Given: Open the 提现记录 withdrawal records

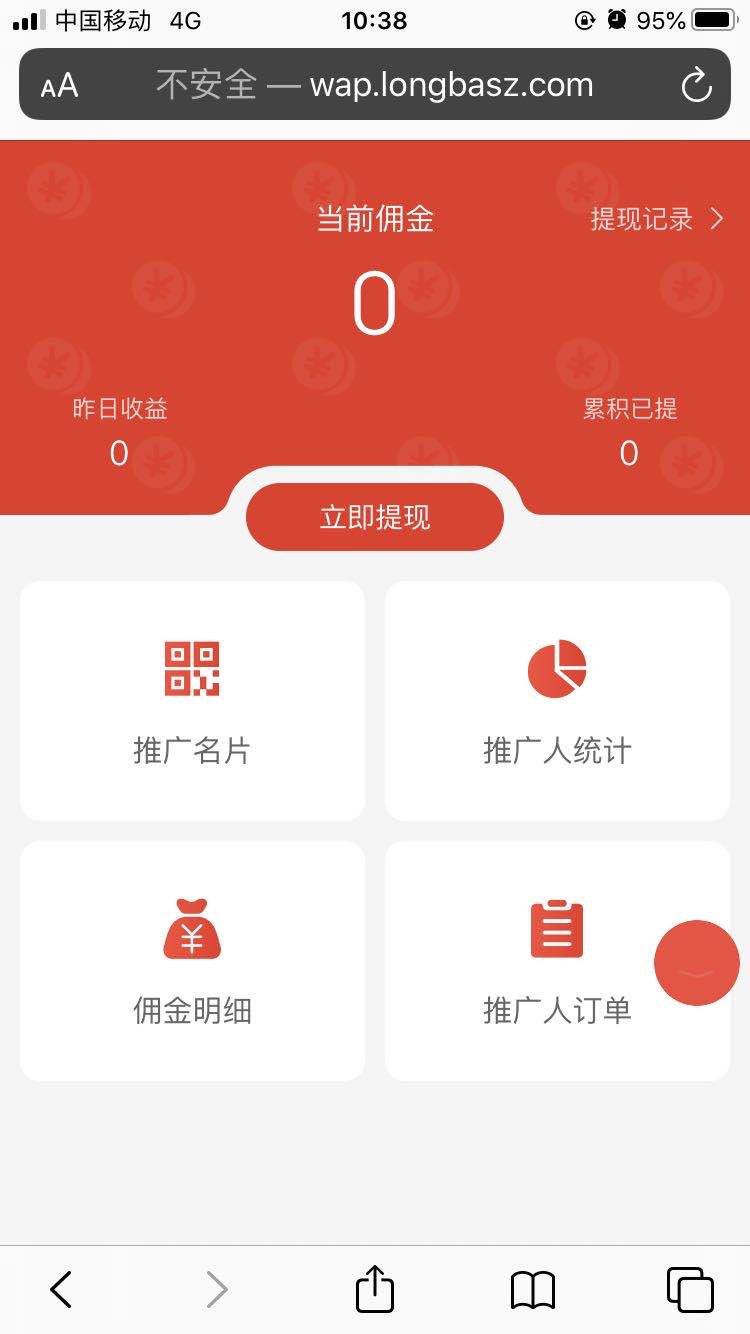Looking at the screenshot, I should 655,219.
